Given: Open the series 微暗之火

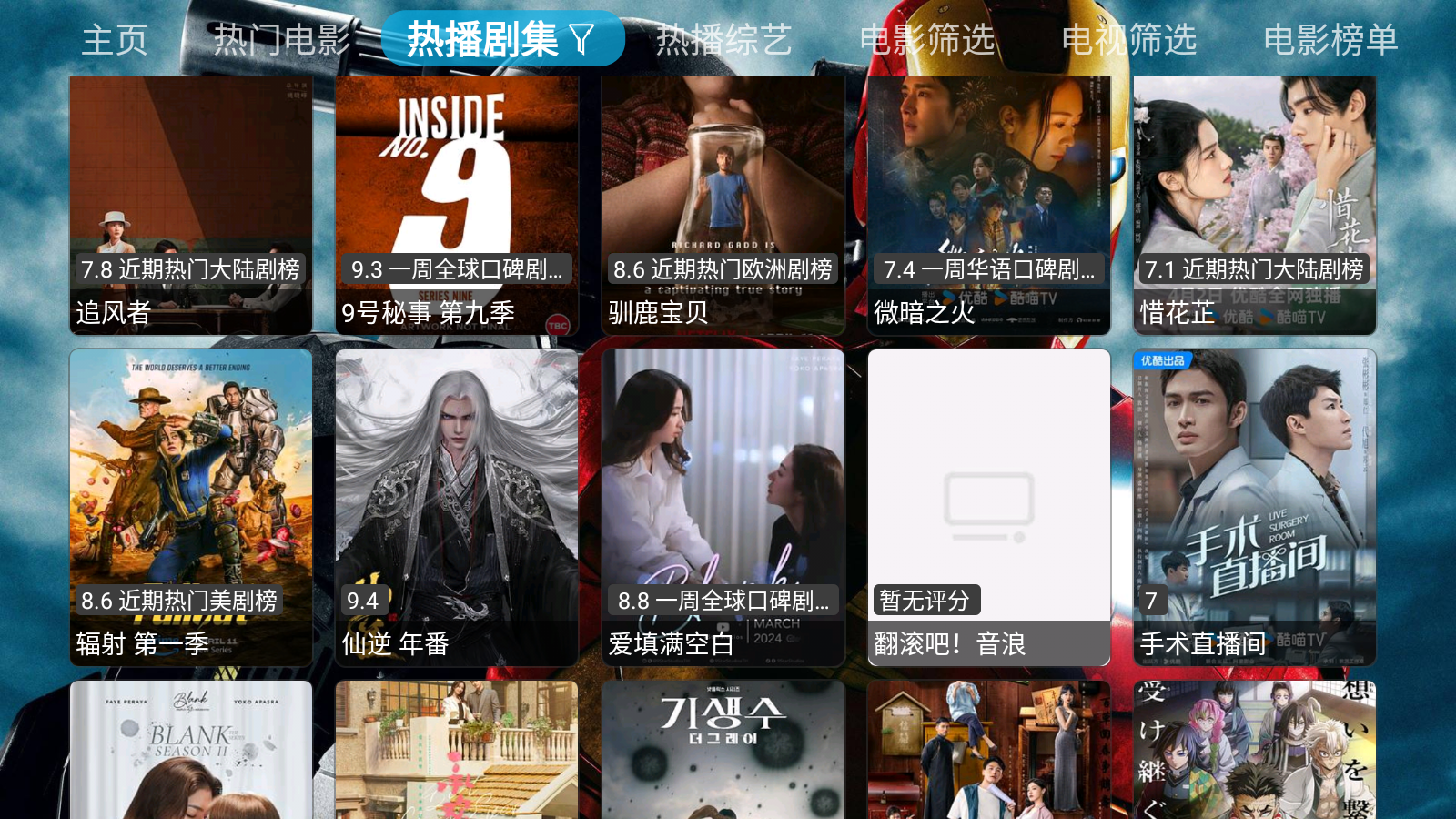Looking at the screenshot, I should click(x=989, y=205).
